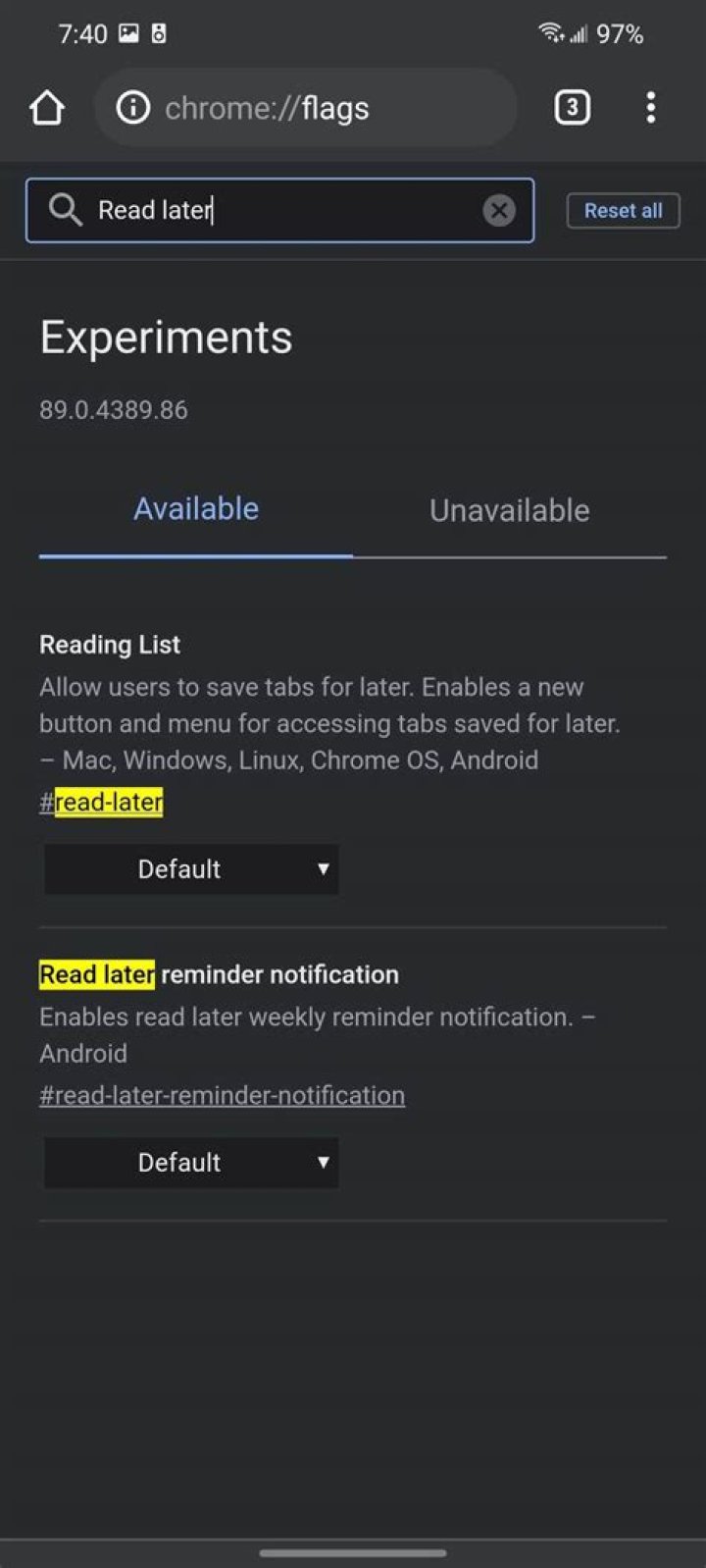The height and width of the screenshot is (1568, 706).
Task: Open Chrome's three-dot overflow menu
Action: click(x=651, y=107)
